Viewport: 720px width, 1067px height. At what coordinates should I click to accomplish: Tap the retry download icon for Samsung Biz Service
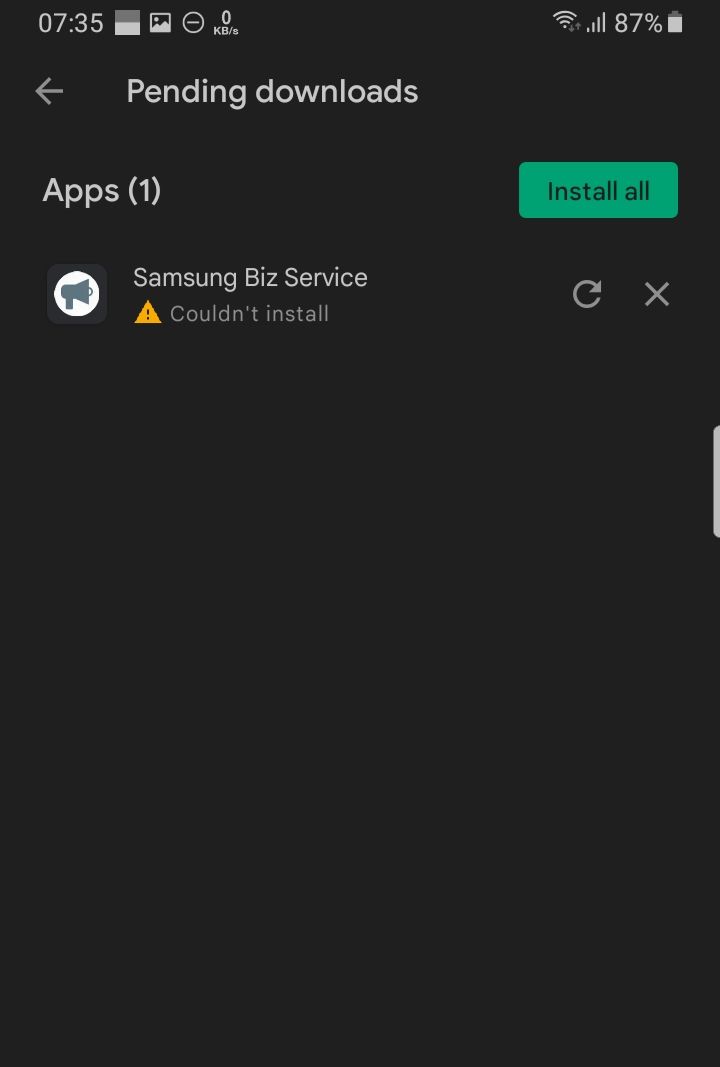[587, 293]
